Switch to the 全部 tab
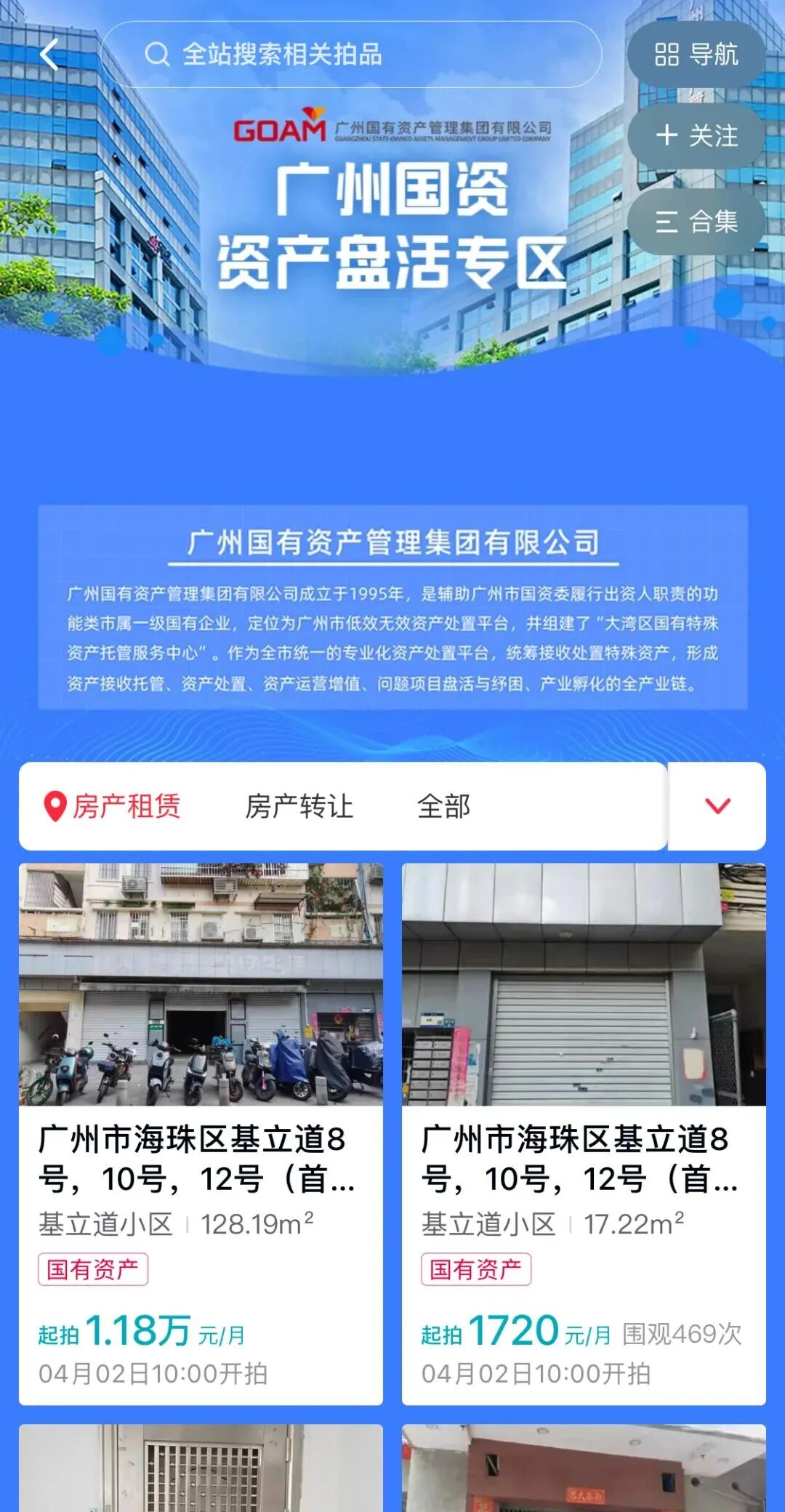This screenshot has width=785, height=1512. point(443,806)
